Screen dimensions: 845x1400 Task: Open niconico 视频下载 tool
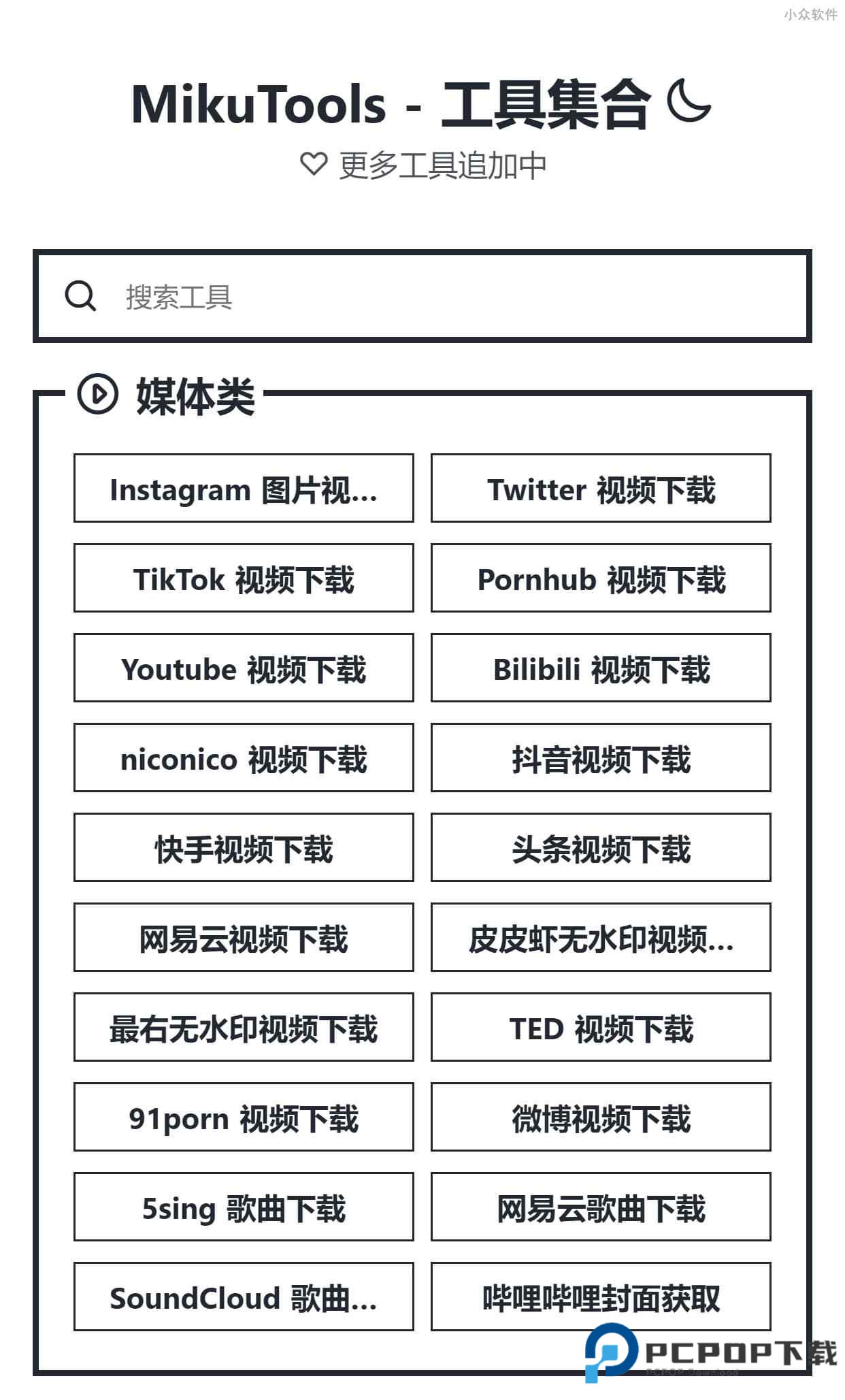[244, 758]
